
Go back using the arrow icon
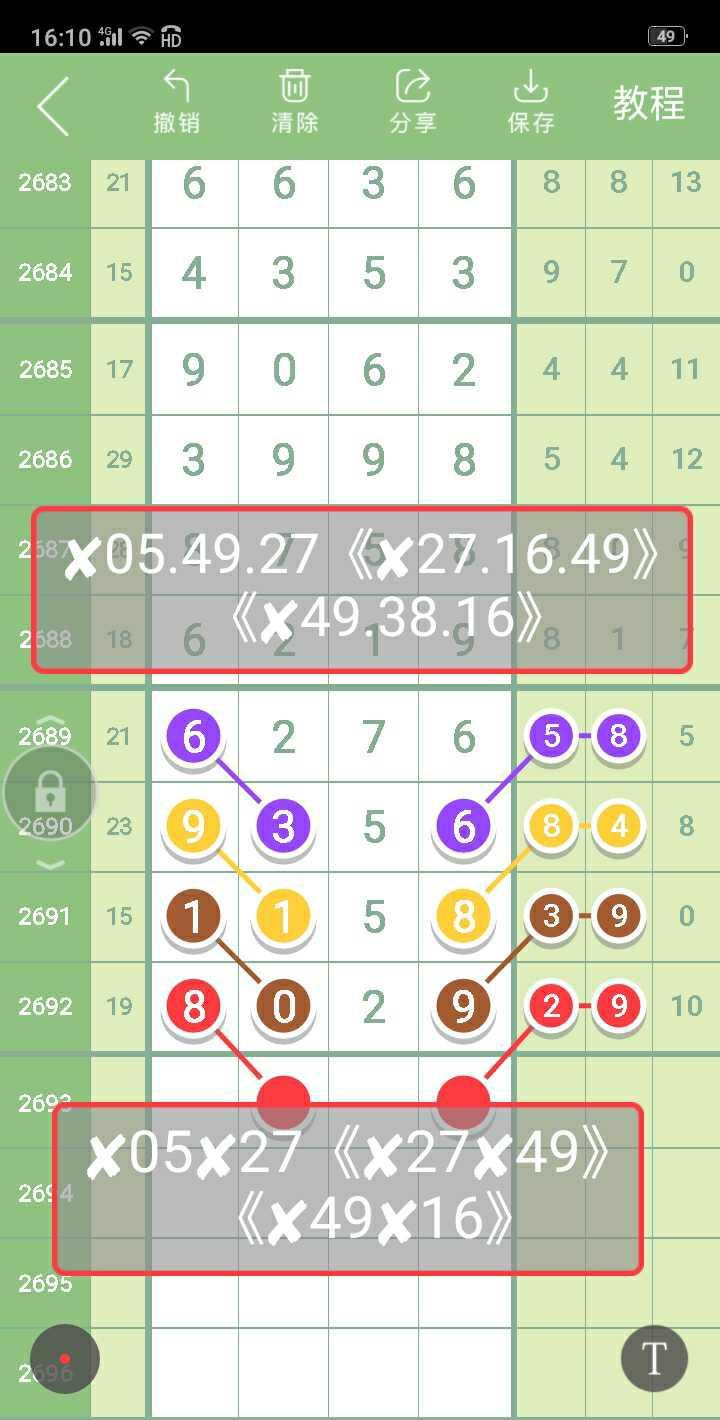(53, 105)
